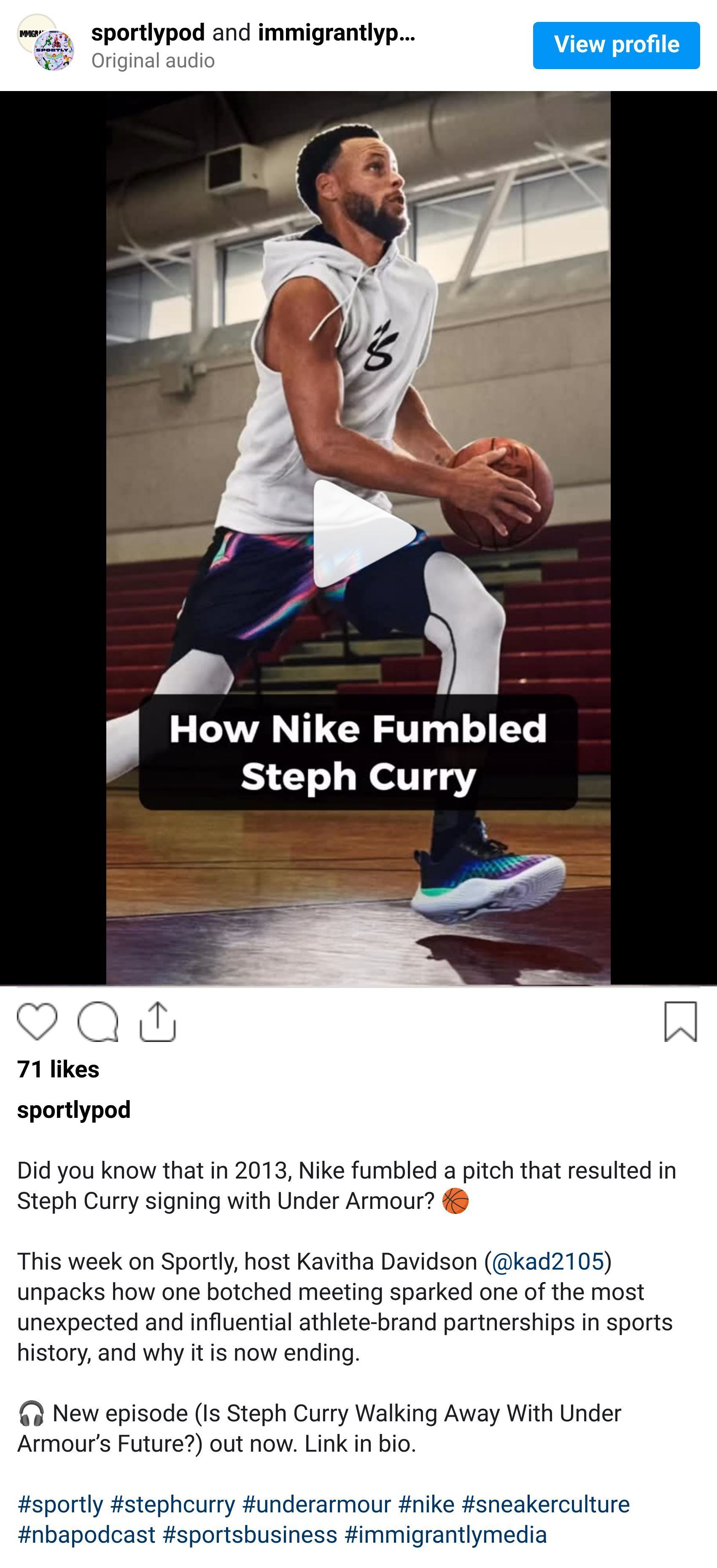Bookmark this post

[x=680, y=1021]
